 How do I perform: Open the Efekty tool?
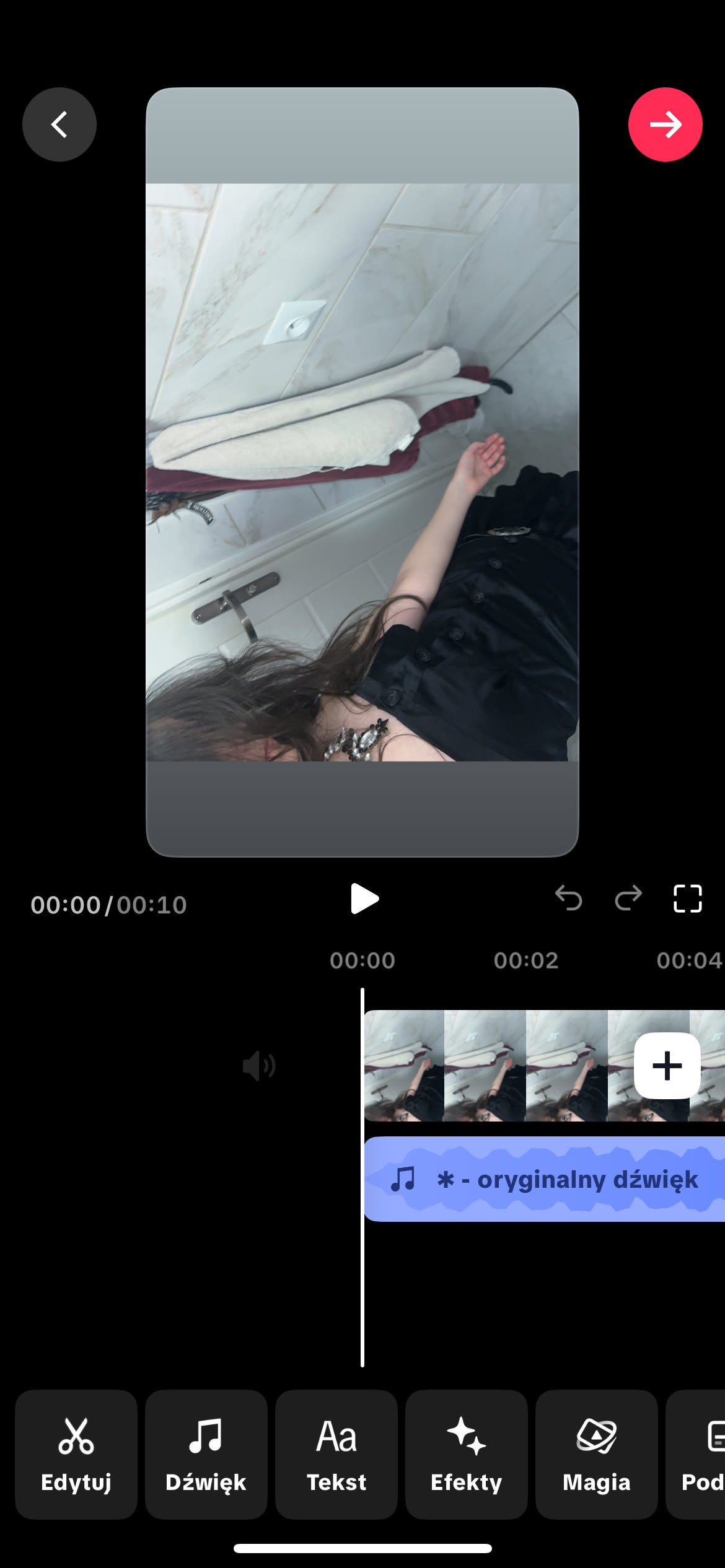466,1454
